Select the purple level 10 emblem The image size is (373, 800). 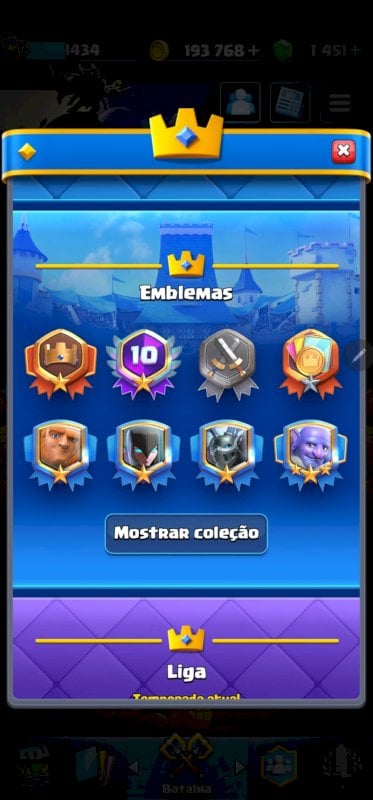coord(143,363)
